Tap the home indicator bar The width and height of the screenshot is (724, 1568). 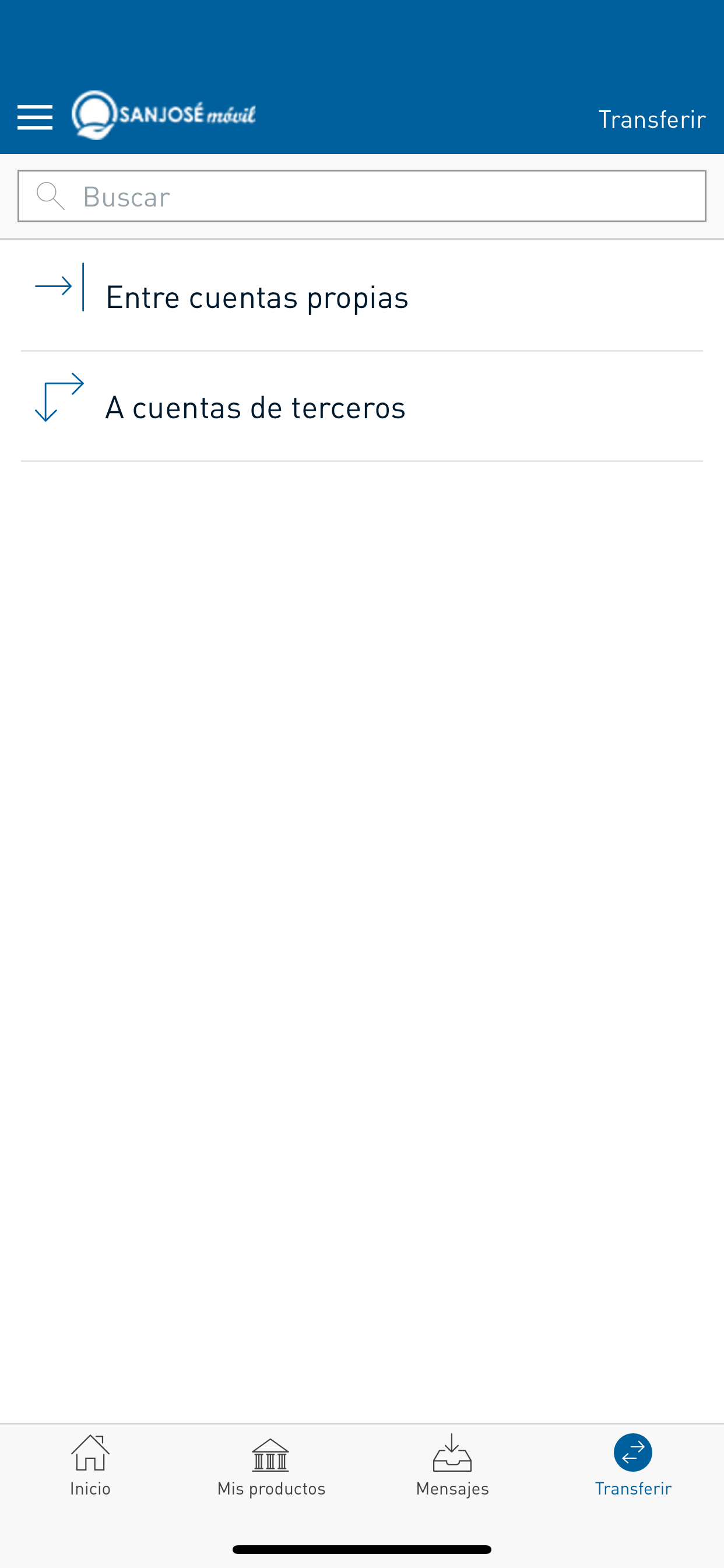coord(362,1548)
